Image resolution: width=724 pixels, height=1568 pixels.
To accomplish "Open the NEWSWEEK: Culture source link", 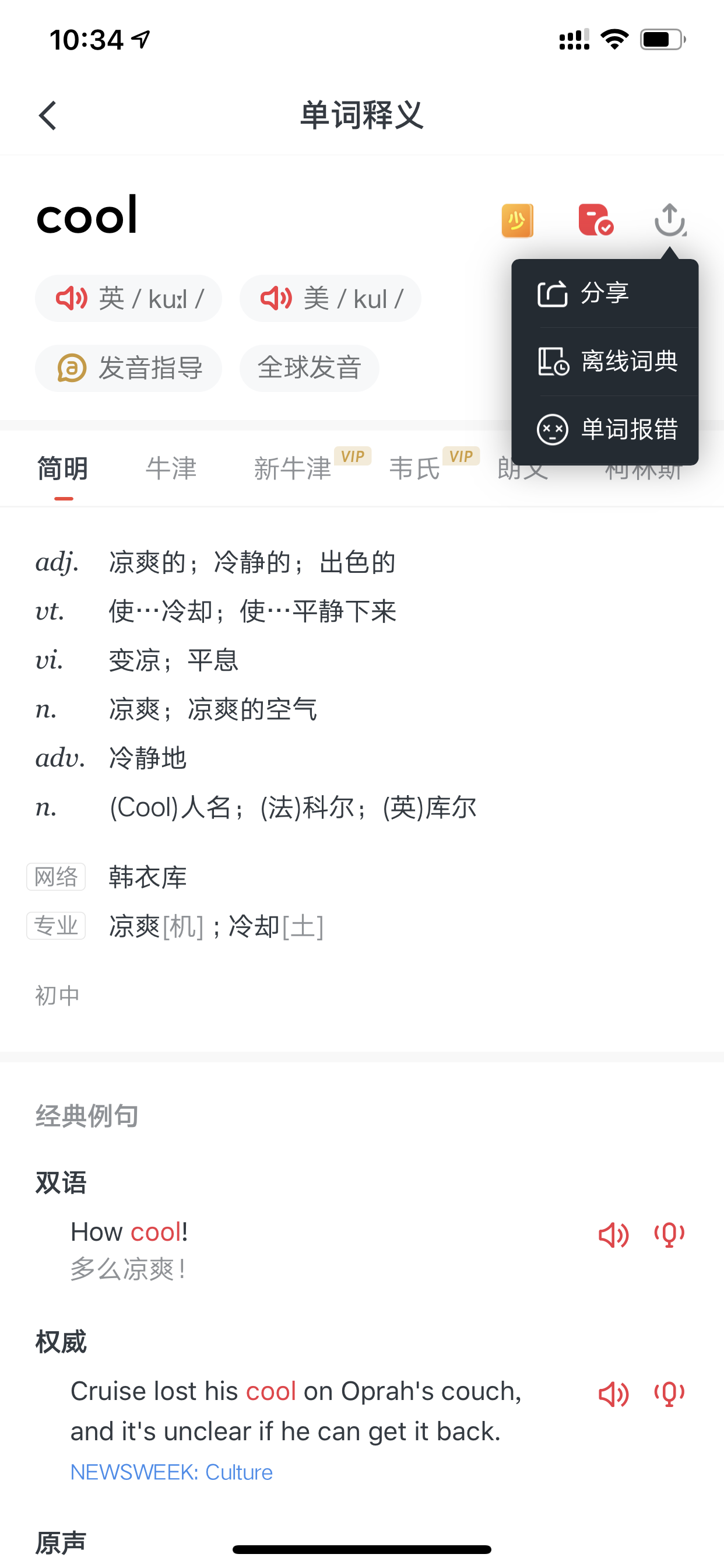I will click(x=171, y=1472).
